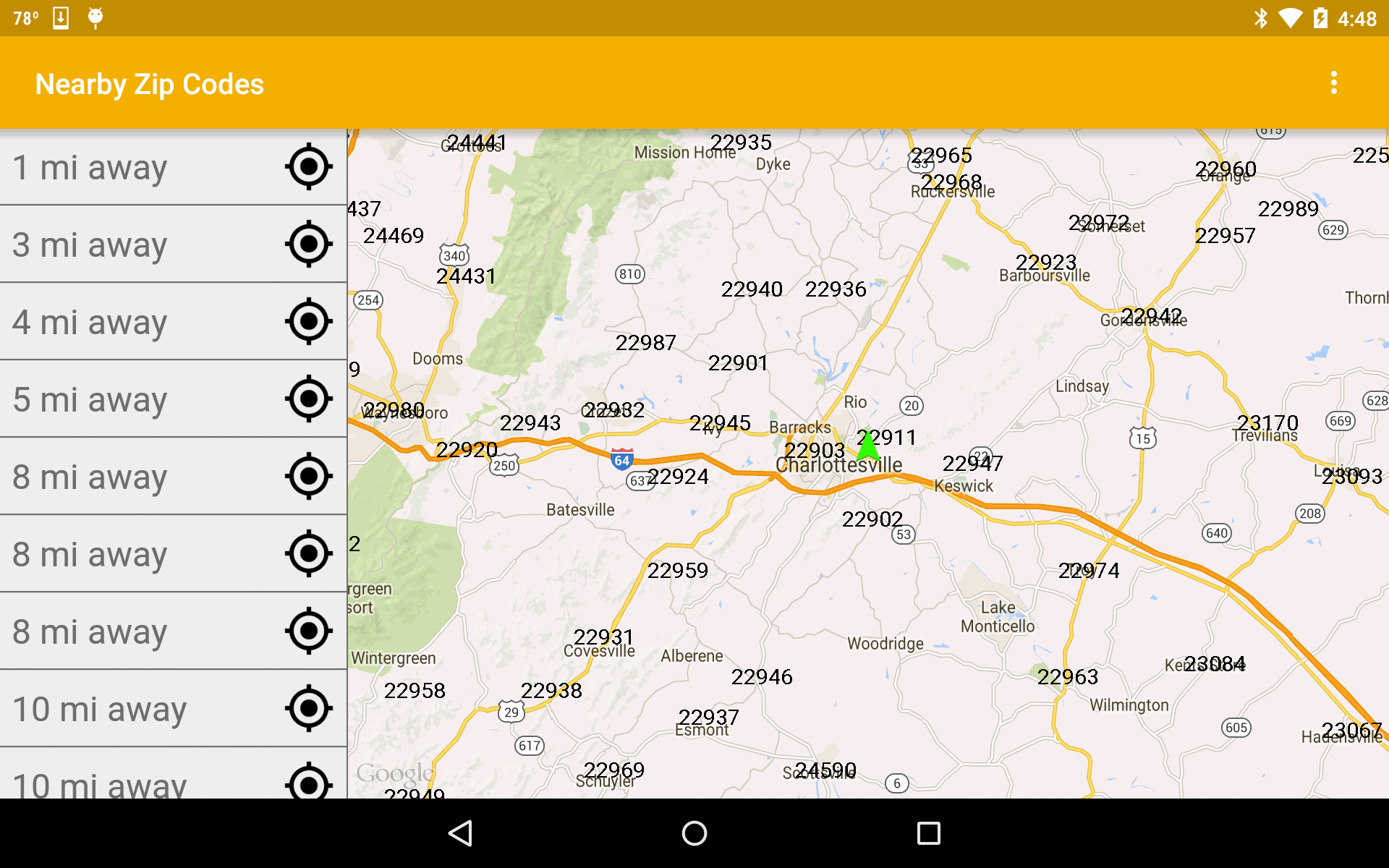The height and width of the screenshot is (868, 1389).
Task: Tap target icon on 5 mi away
Action: click(309, 399)
